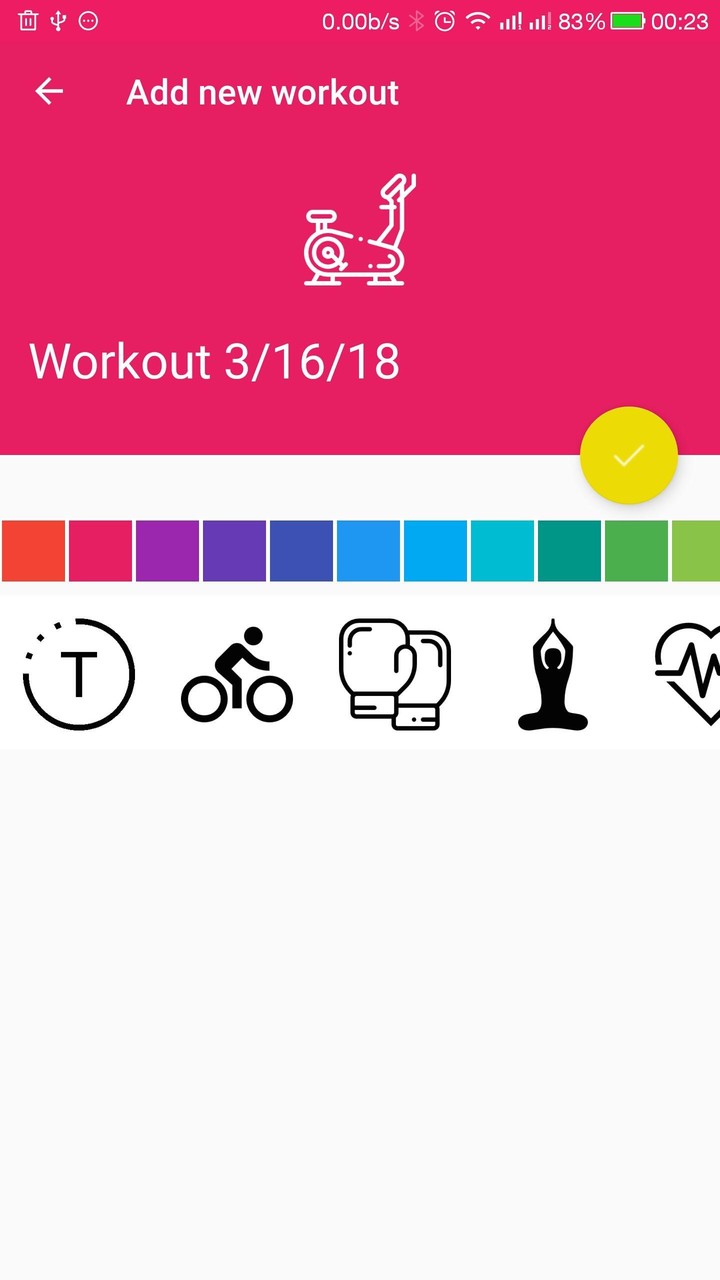Select the timer T workout icon

[x=79, y=673]
